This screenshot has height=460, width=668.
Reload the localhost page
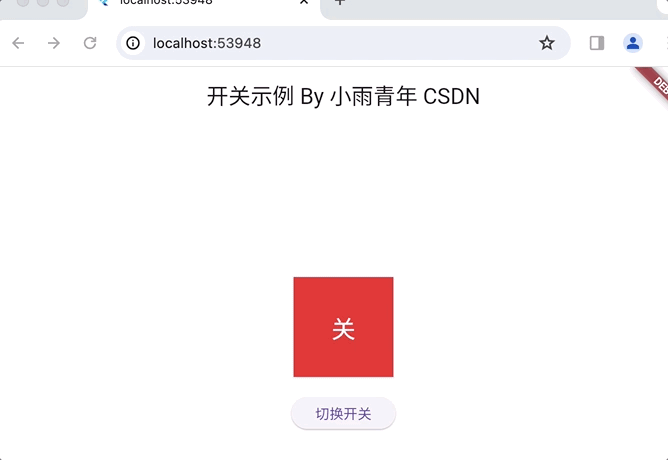click(90, 43)
